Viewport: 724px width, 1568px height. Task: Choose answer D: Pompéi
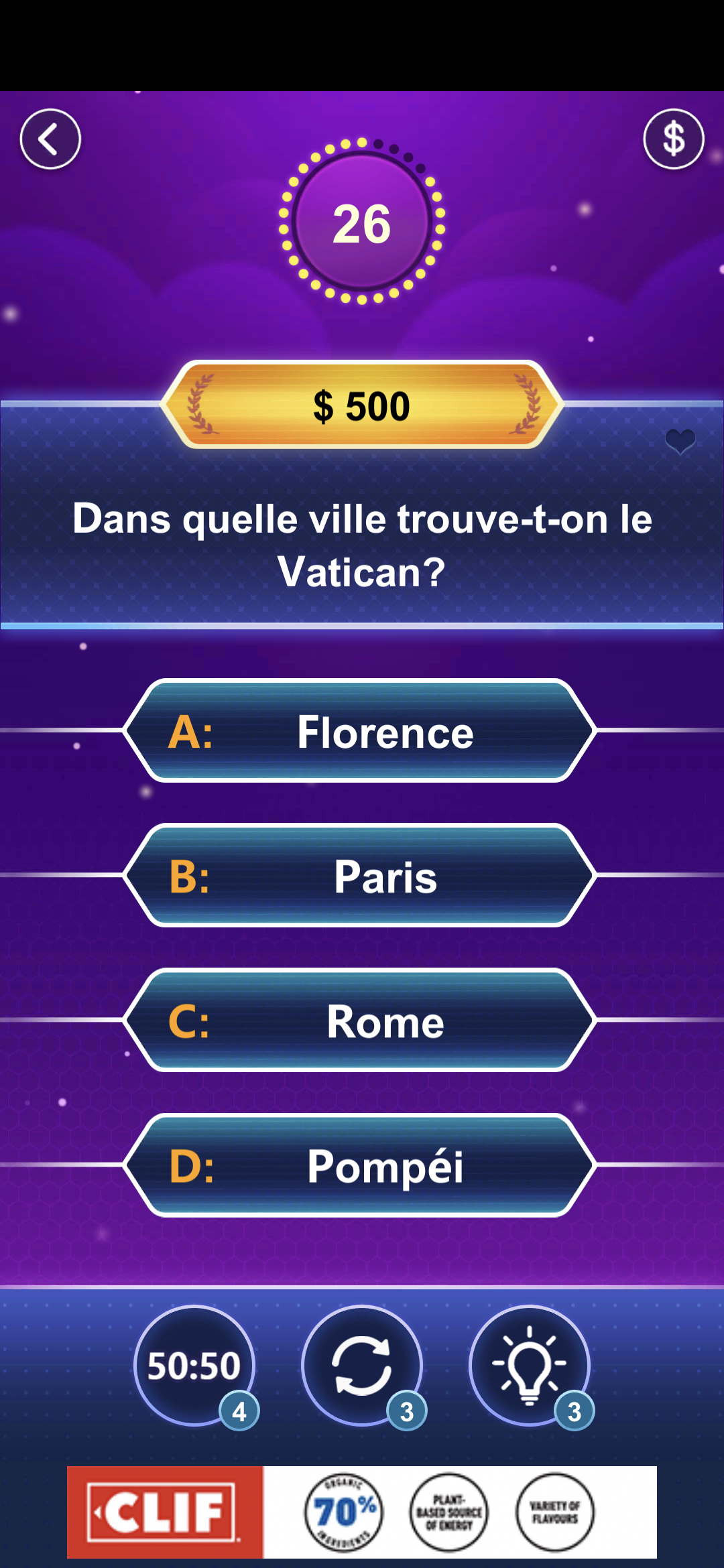[362, 1166]
